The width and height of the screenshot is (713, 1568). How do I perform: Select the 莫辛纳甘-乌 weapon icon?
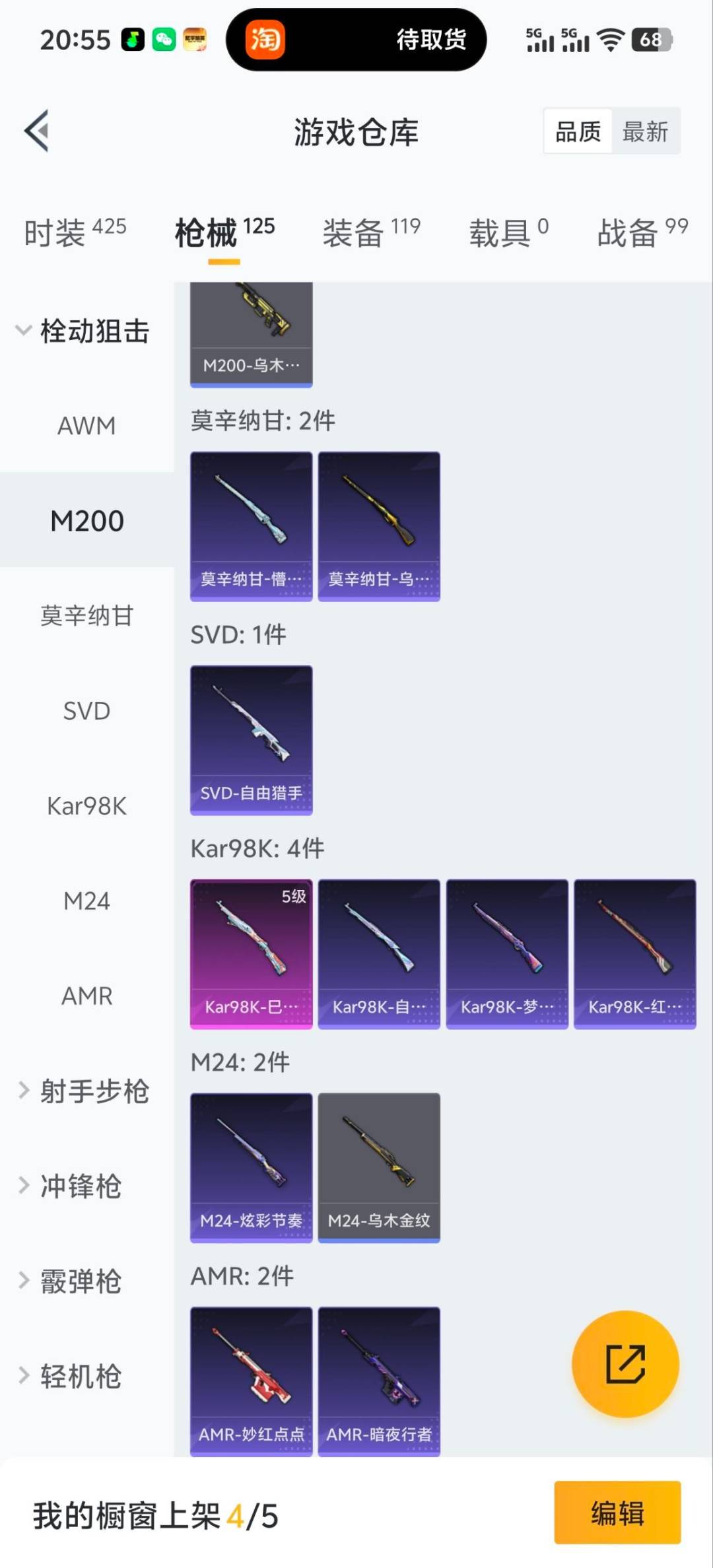[x=378, y=524]
